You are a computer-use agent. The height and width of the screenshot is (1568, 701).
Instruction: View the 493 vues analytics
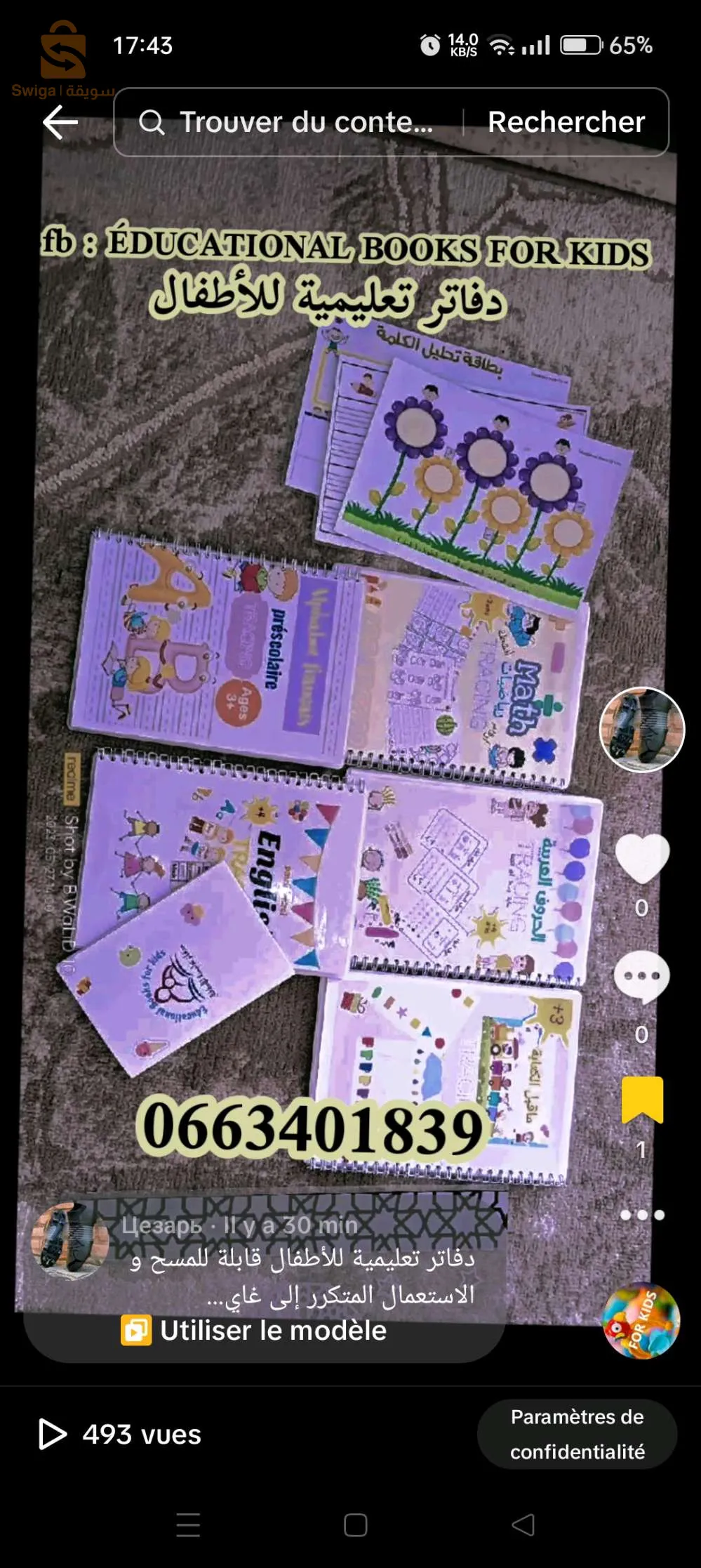tap(121, 1434)
